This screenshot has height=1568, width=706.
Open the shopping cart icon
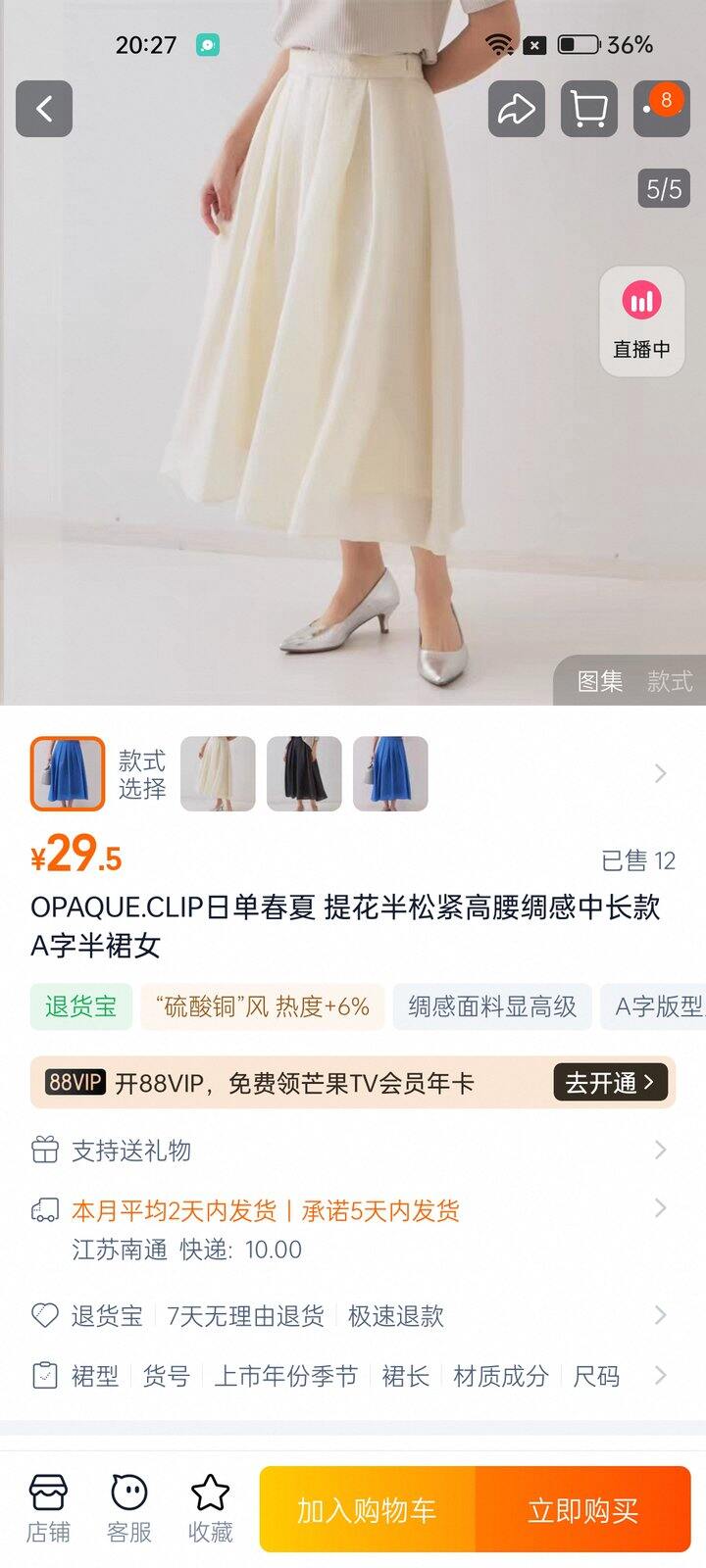coord(587,110)
